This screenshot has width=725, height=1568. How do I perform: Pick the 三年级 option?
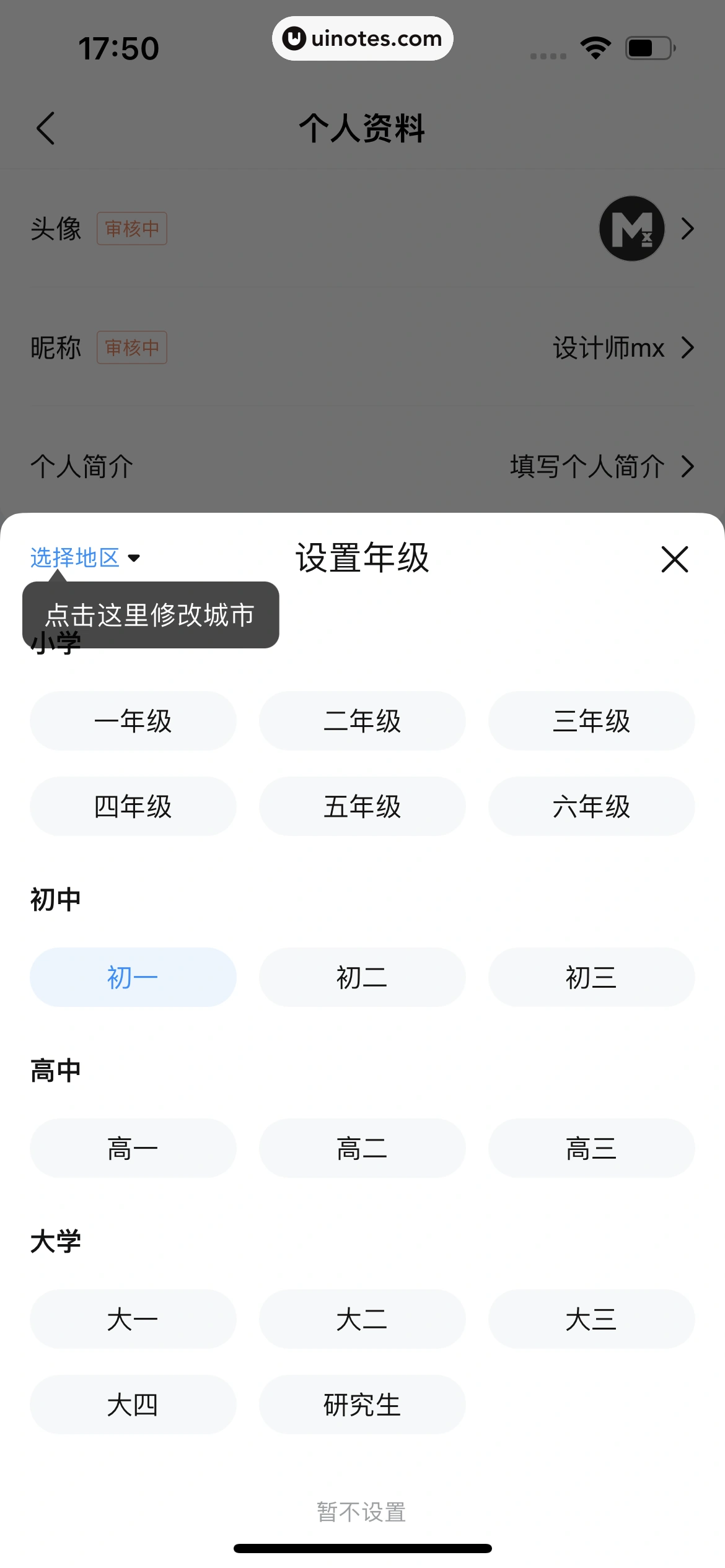click(x=591, y=721)
